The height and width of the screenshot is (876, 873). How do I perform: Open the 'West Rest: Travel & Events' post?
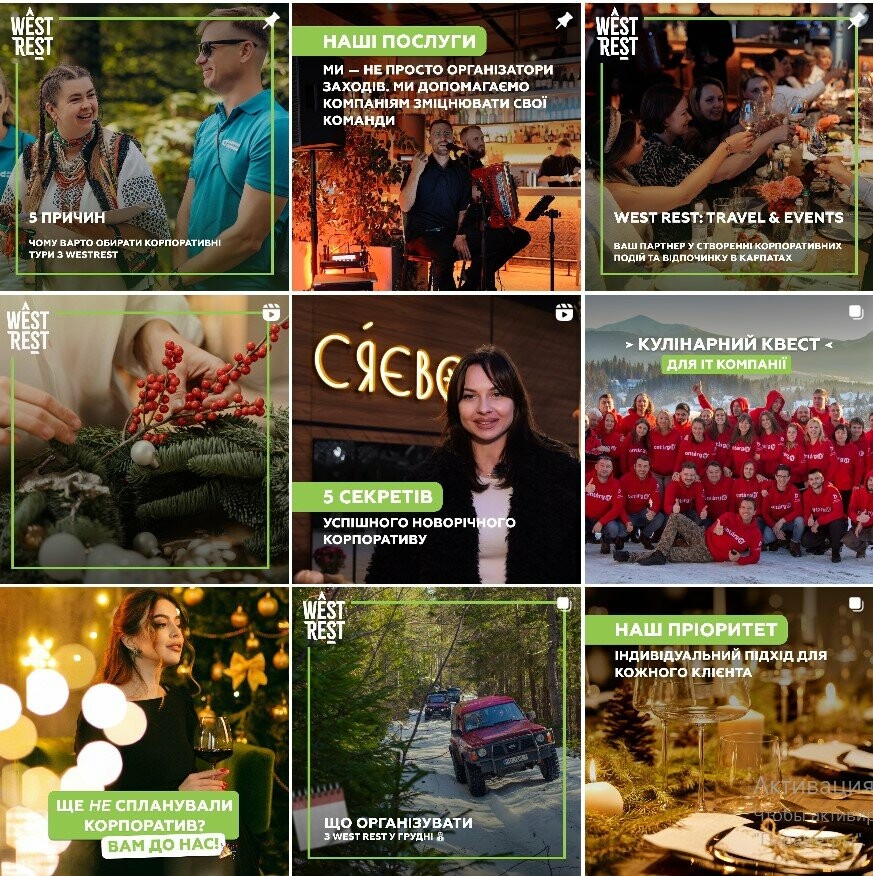(728, 147)
